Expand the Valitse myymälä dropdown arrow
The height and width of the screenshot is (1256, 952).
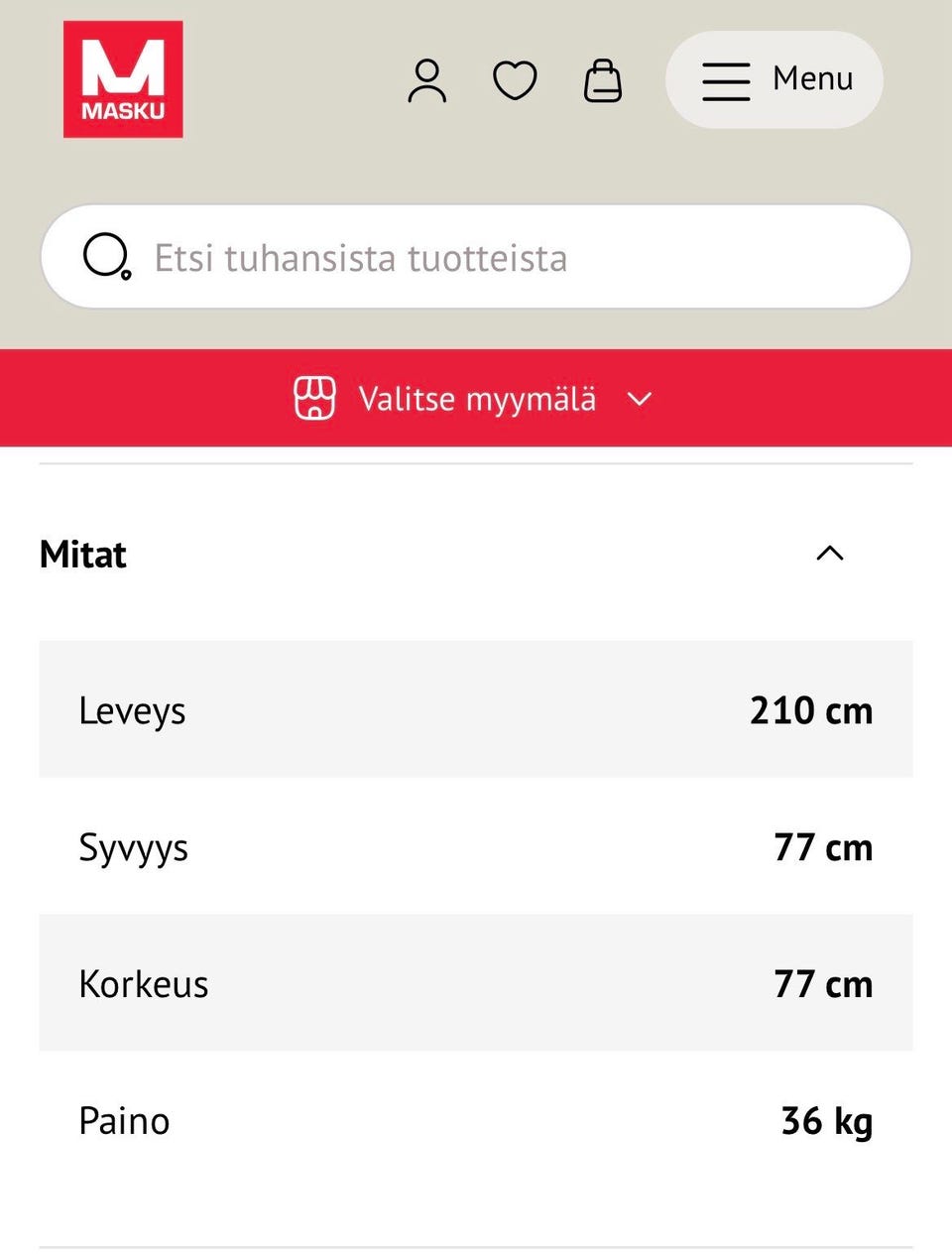(x=639, y=399)
